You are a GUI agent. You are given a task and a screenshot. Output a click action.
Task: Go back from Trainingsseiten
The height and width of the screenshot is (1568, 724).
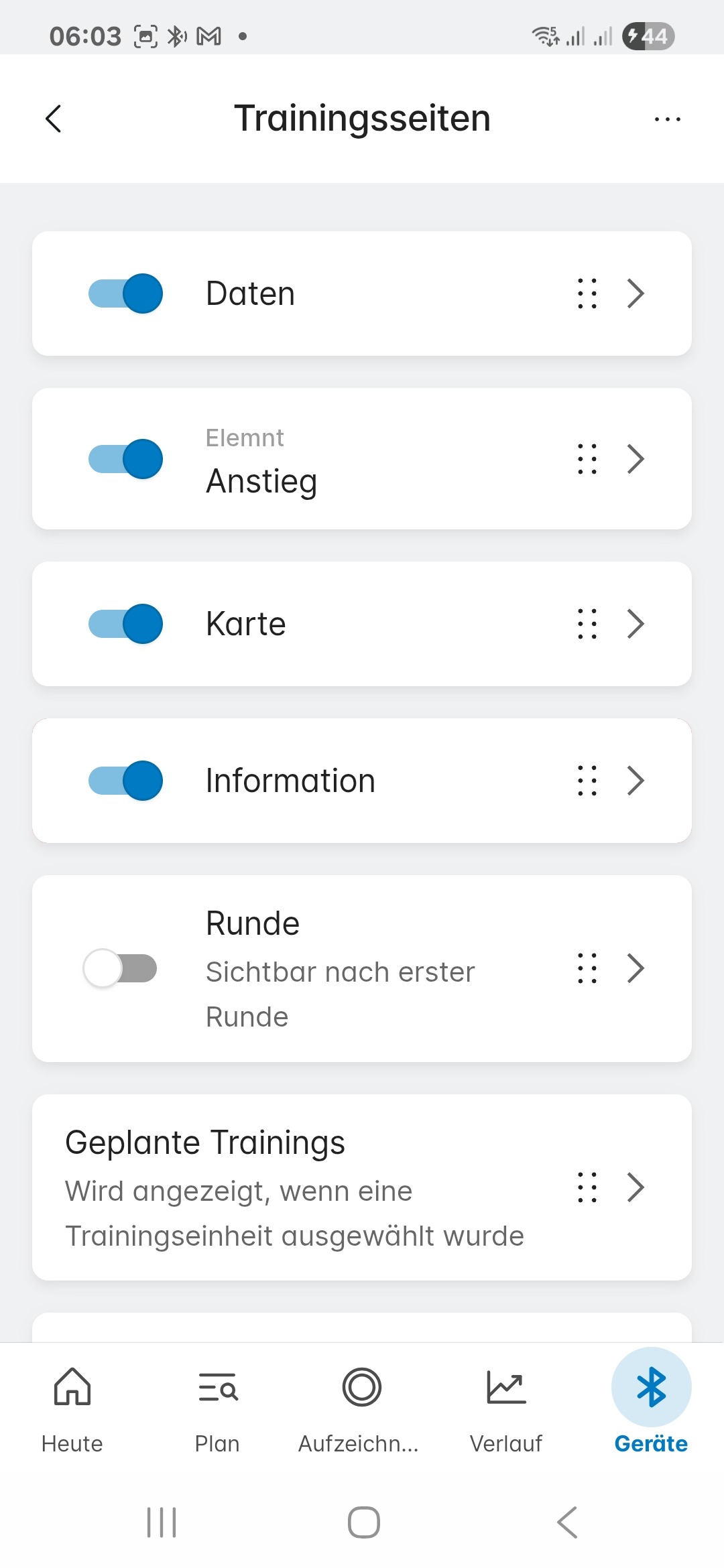(54, 119)
